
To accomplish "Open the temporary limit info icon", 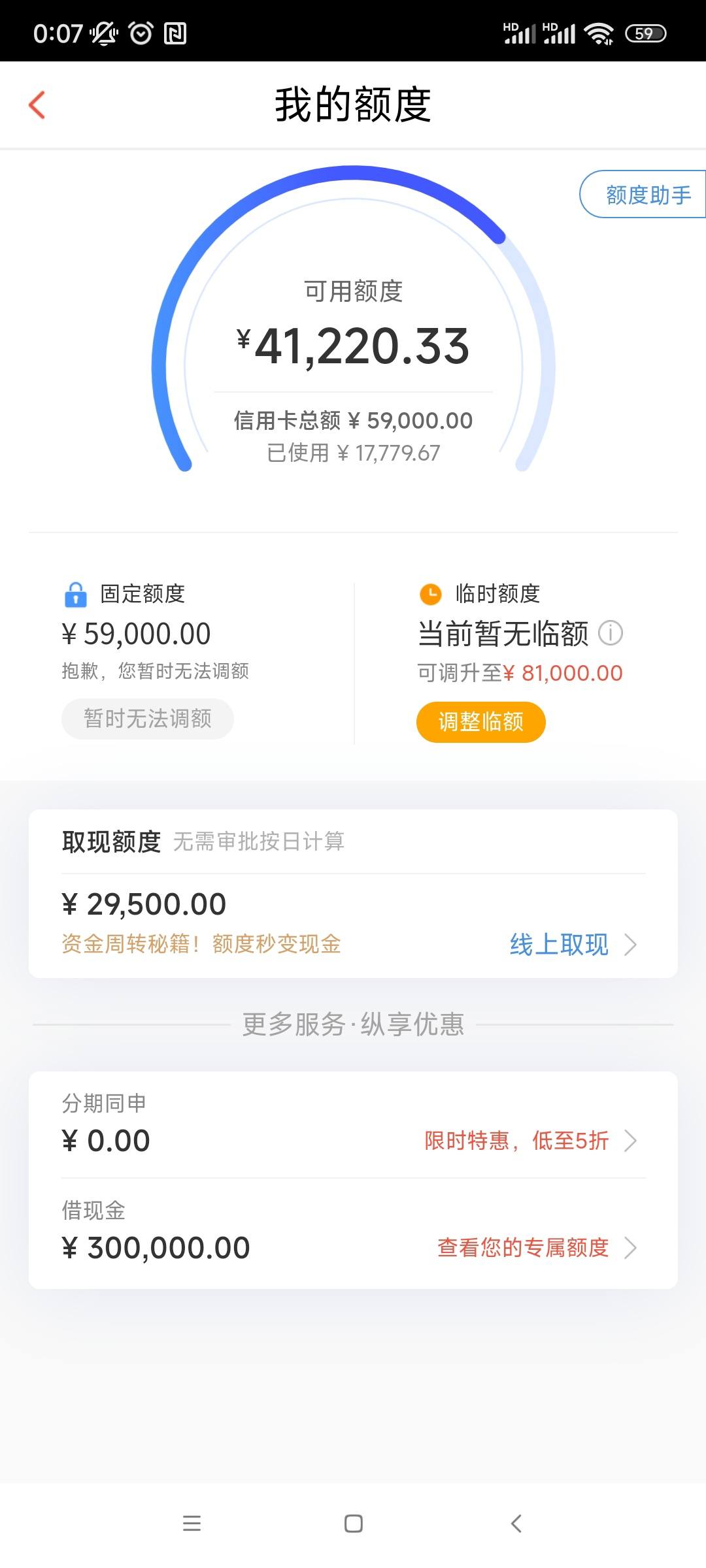I will (x=611, y=633).
